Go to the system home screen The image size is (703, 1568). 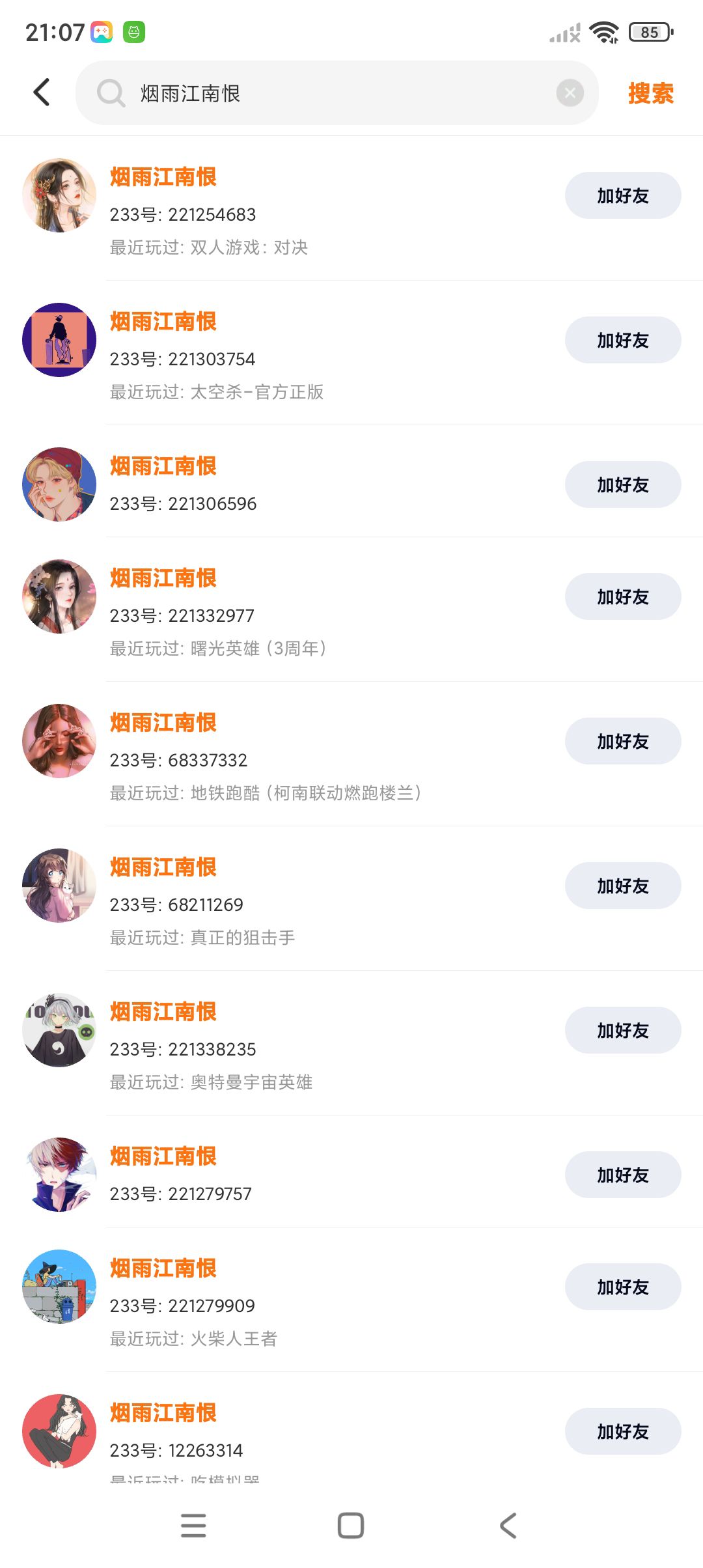click(351, 1525)
